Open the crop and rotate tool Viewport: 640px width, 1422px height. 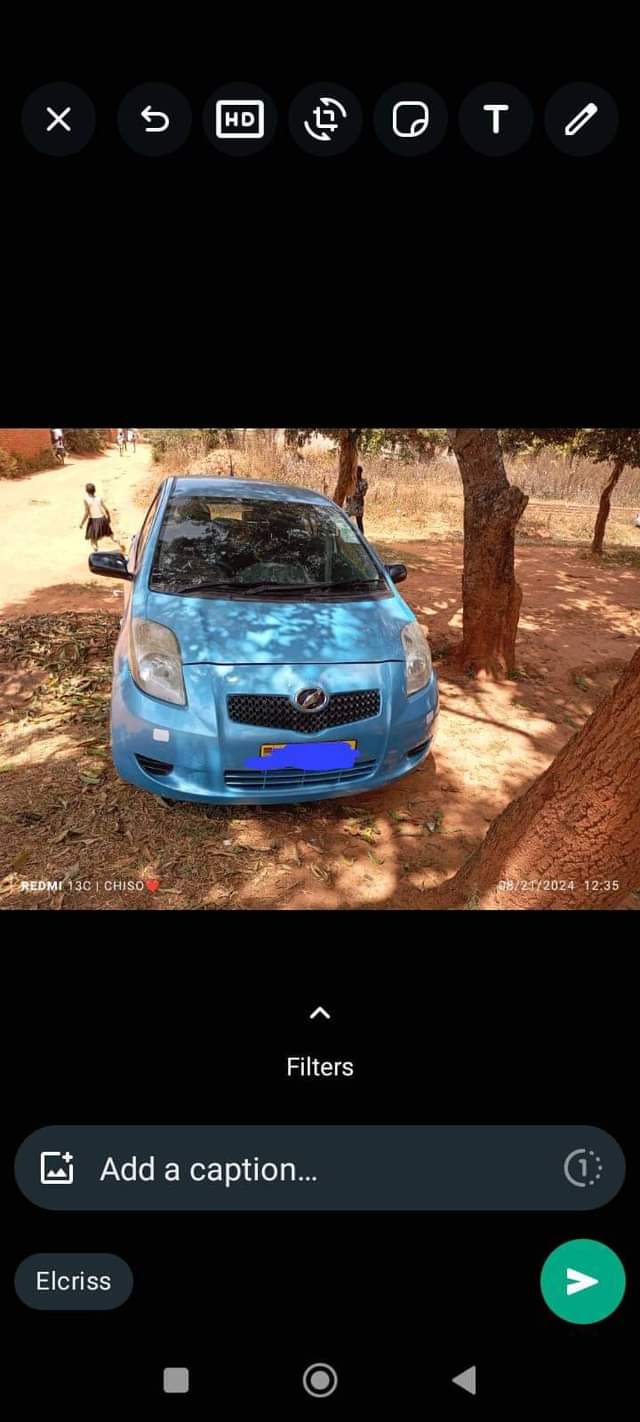(x=325, y=120)
